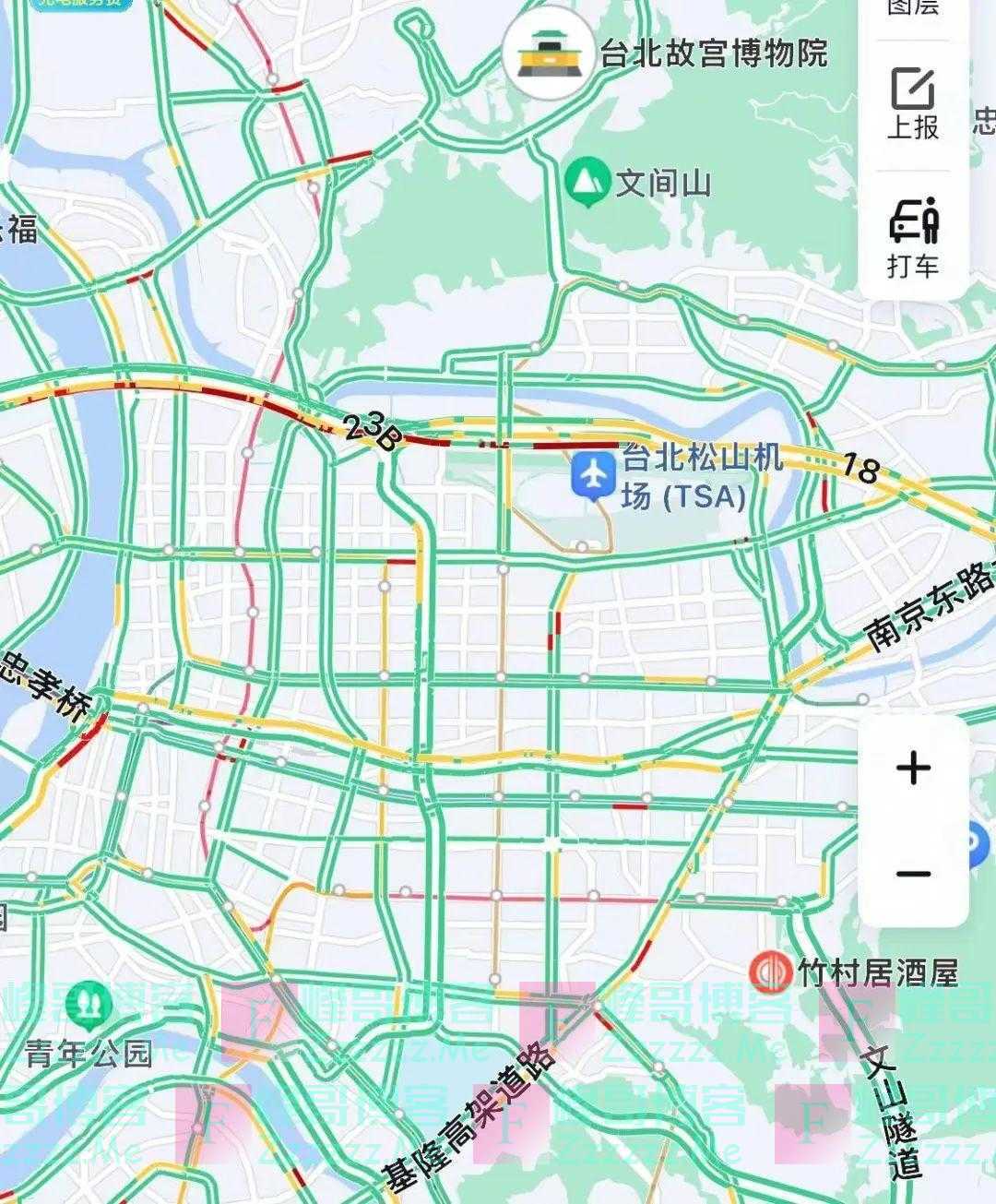Open the 打车 ride-hailing feature
Viewport: 996px width, 1204px height.
click(915, 233)
